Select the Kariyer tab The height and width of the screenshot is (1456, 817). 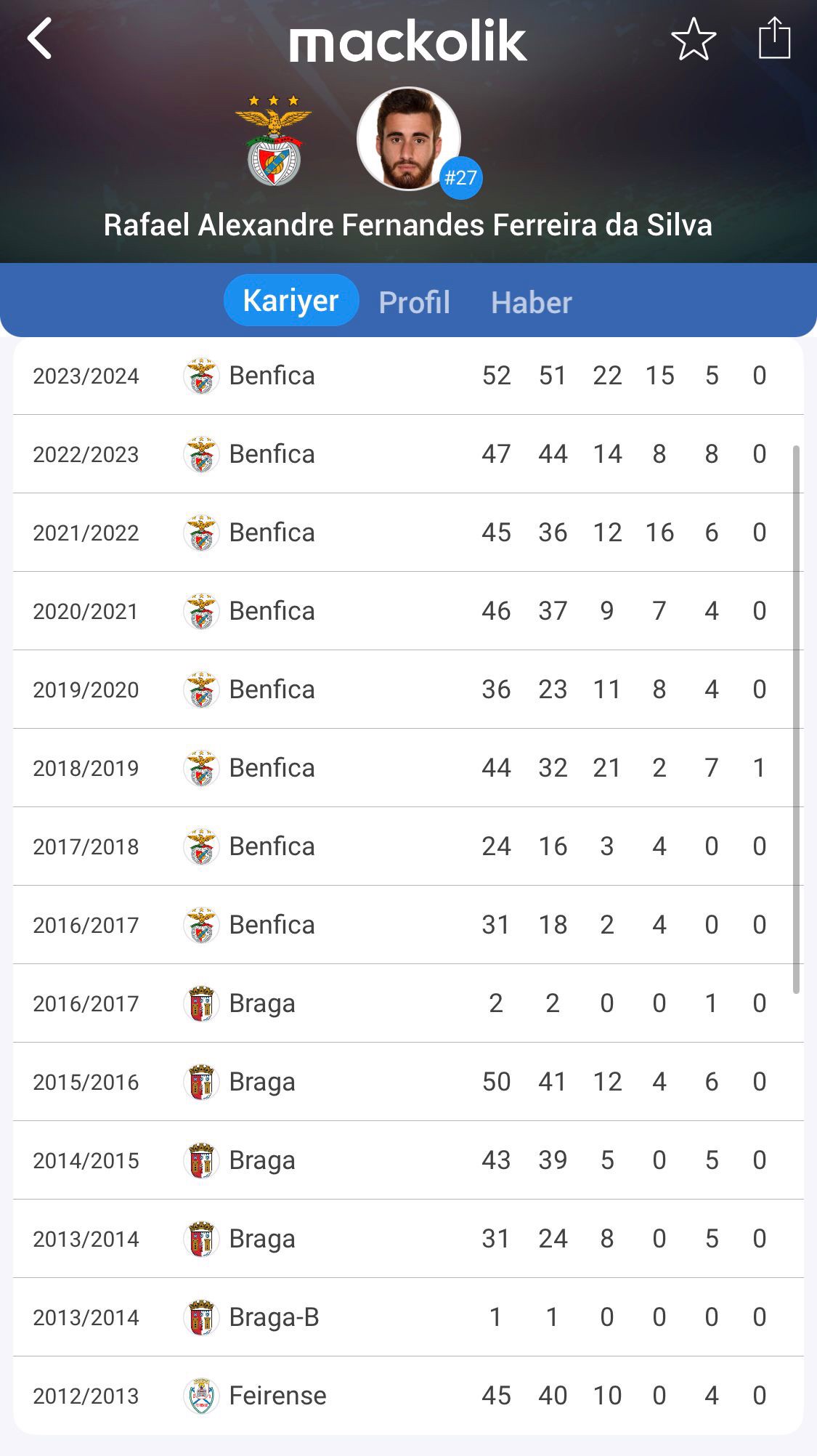(x=291, y=300)
